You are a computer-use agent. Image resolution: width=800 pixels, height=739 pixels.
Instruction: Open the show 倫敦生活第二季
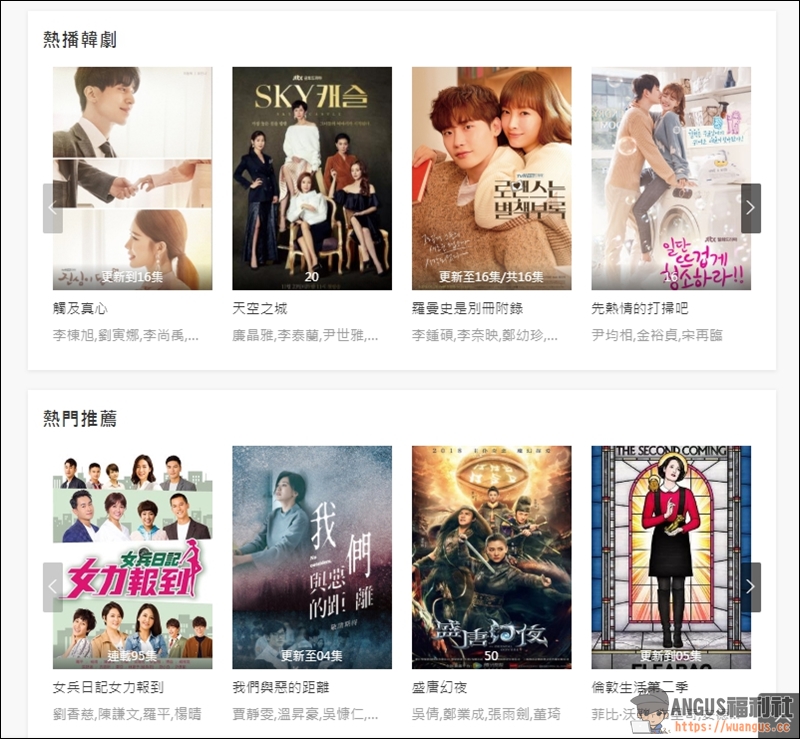(671, 557)
